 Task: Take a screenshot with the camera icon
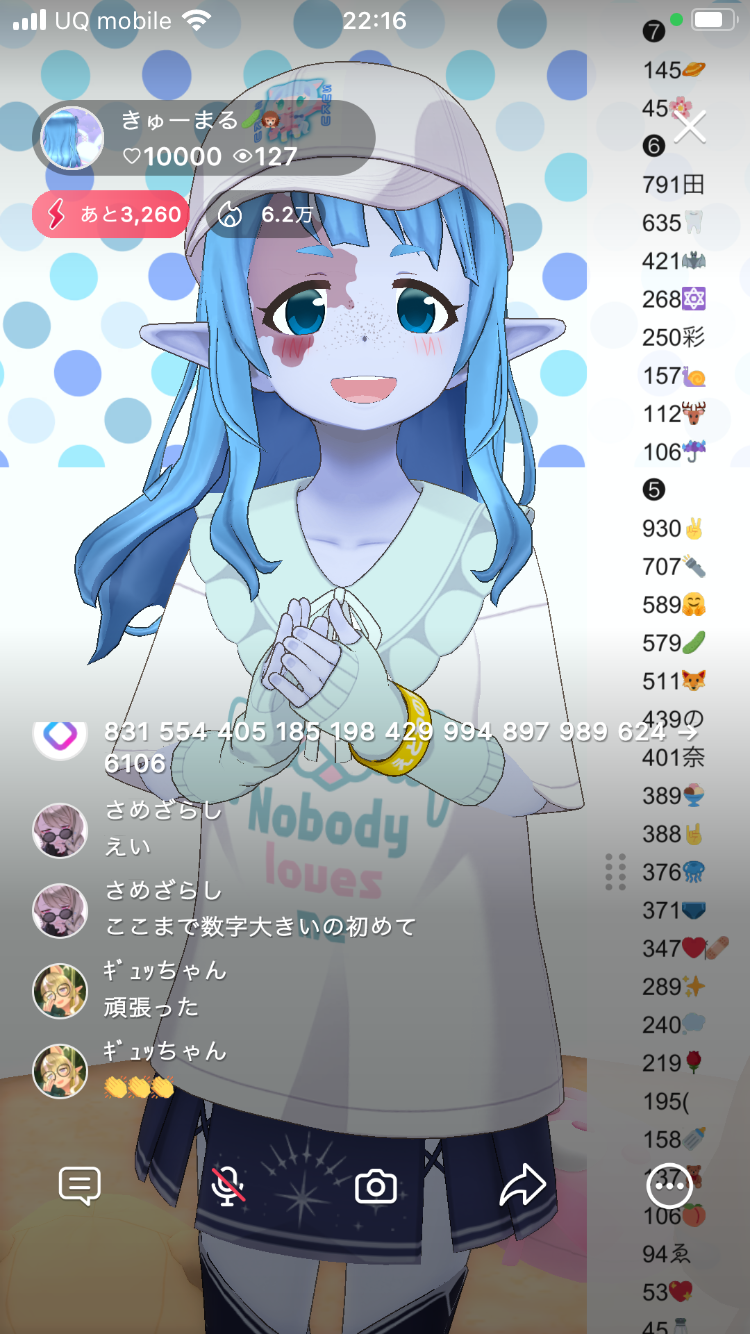point(376,1187)
